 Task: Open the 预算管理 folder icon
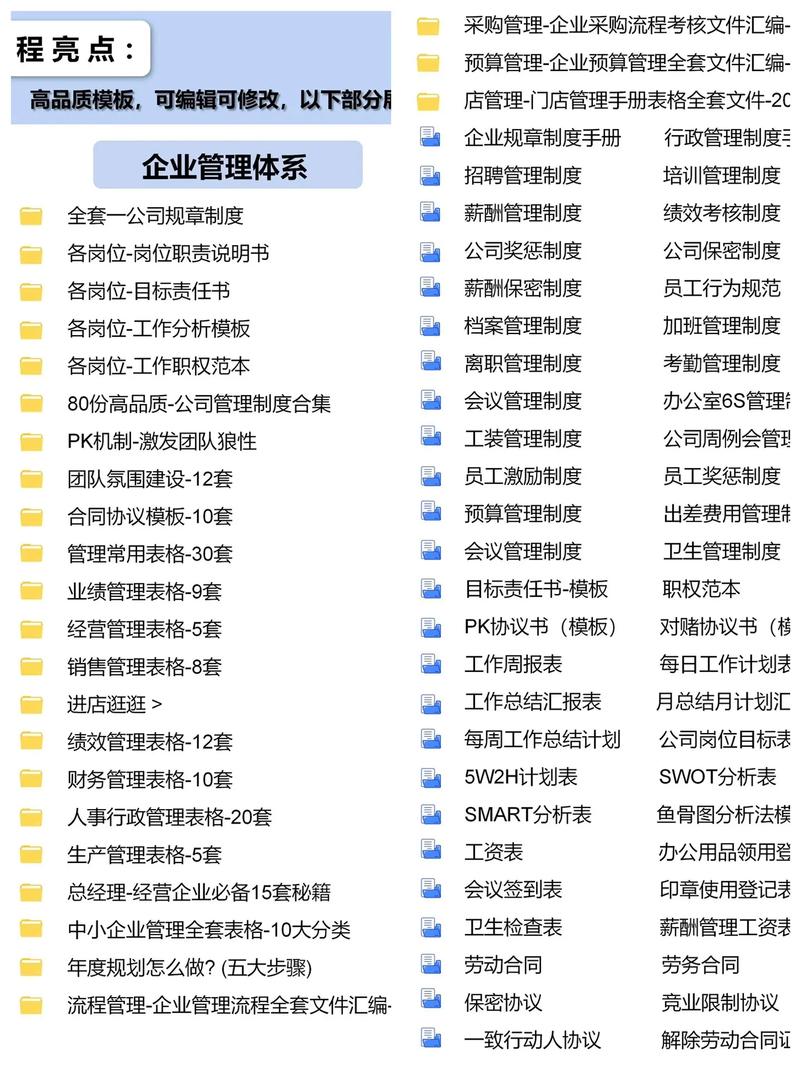[x=427, y=63]
